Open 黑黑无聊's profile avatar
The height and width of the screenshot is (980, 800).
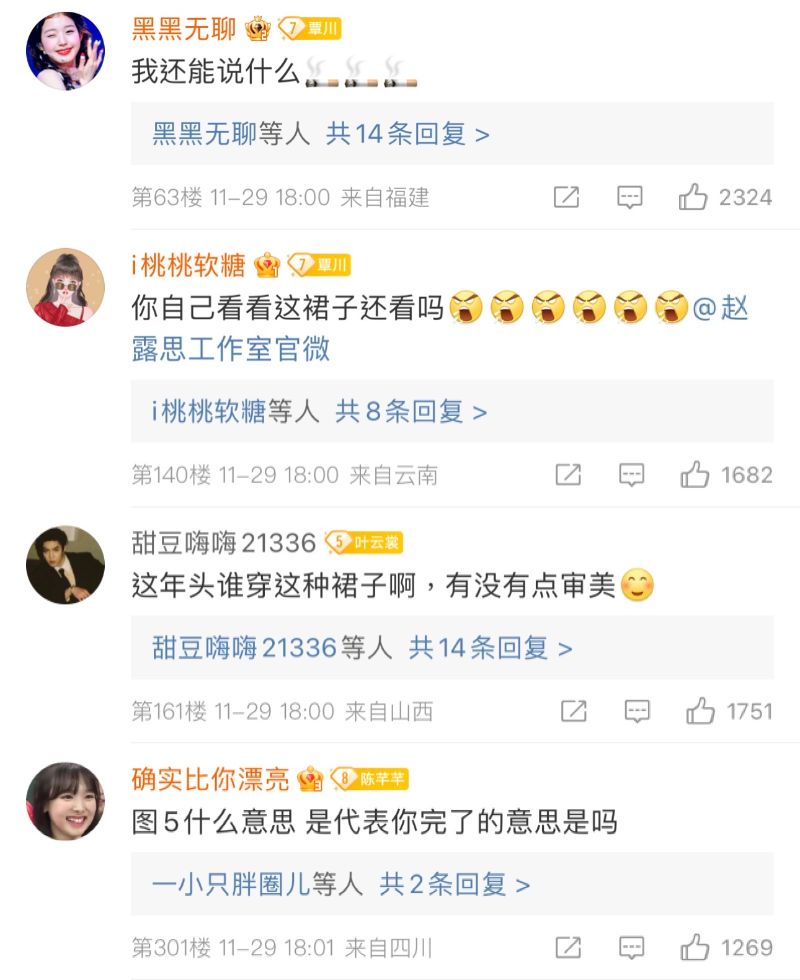(65, 50)
